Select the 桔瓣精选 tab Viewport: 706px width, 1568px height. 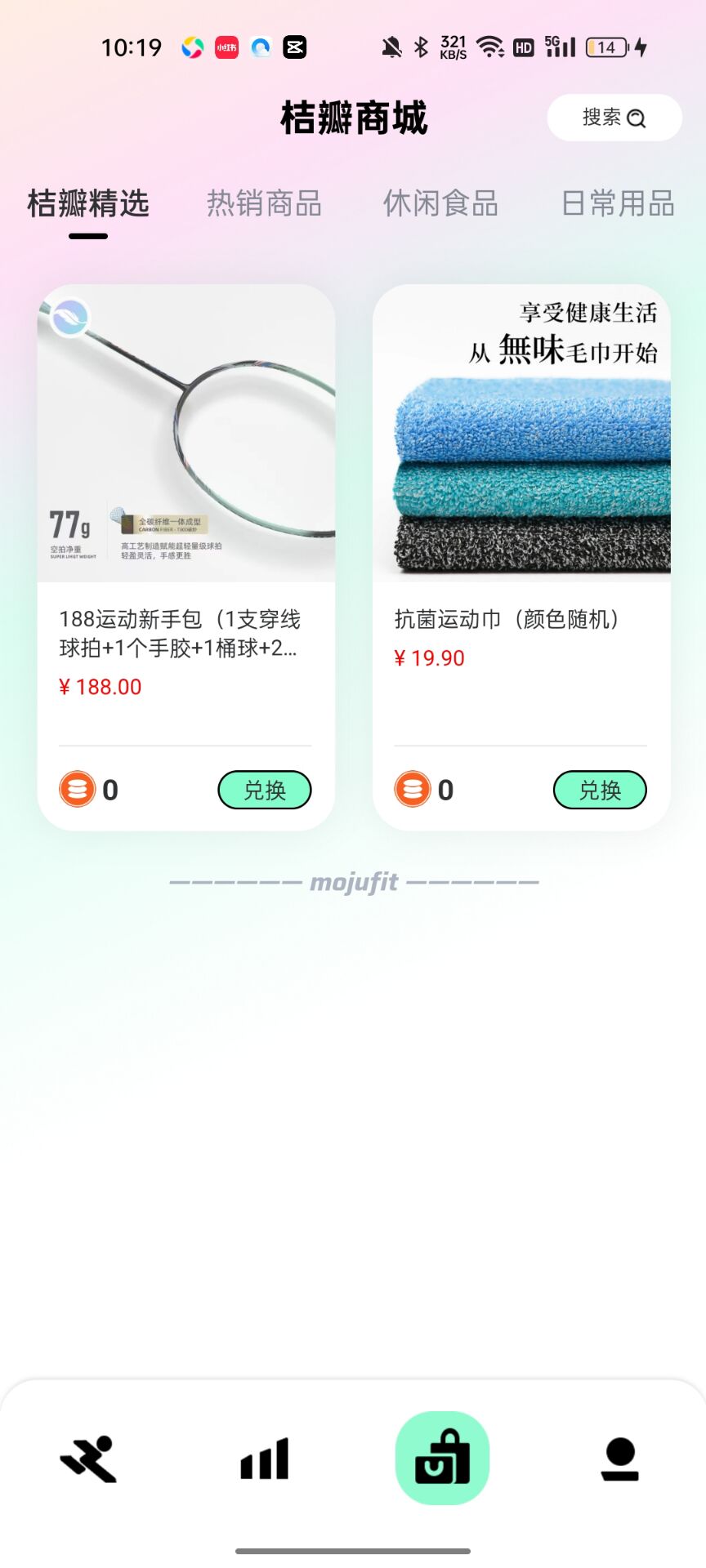point(88,204)
